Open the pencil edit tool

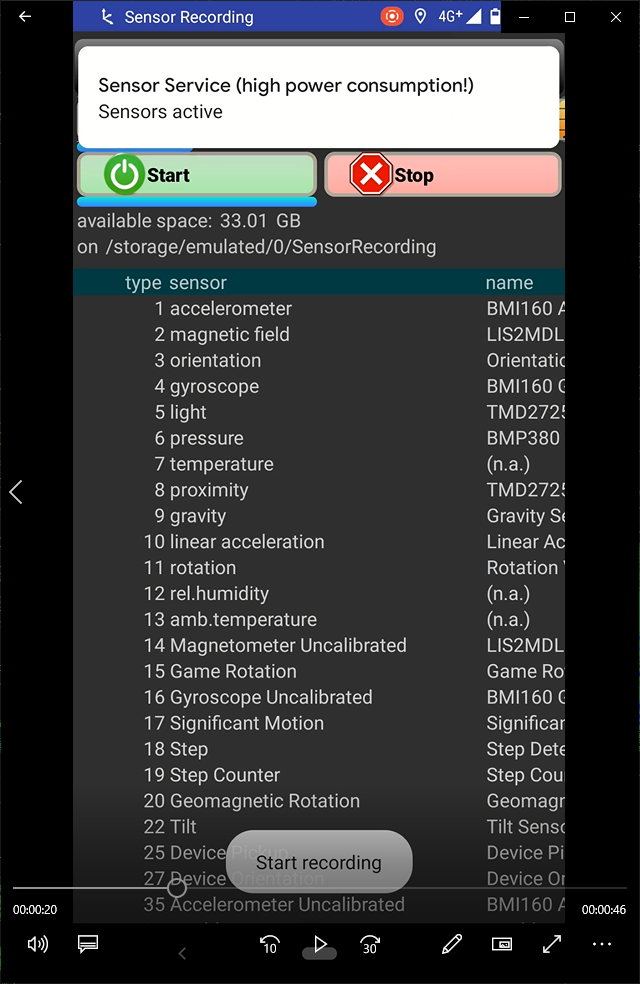pos(452,944)
